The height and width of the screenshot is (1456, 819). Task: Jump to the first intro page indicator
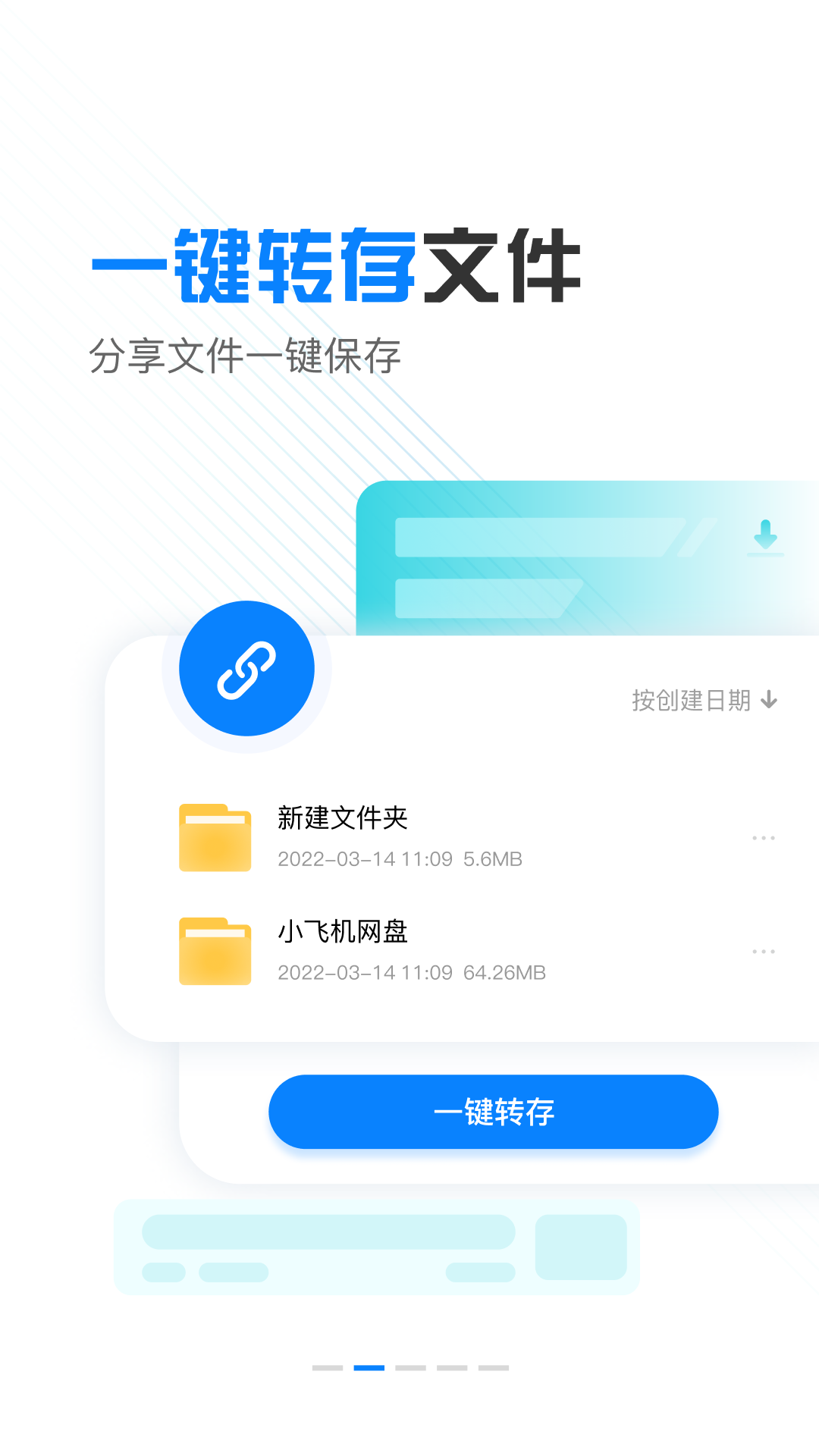[328, 1368]
